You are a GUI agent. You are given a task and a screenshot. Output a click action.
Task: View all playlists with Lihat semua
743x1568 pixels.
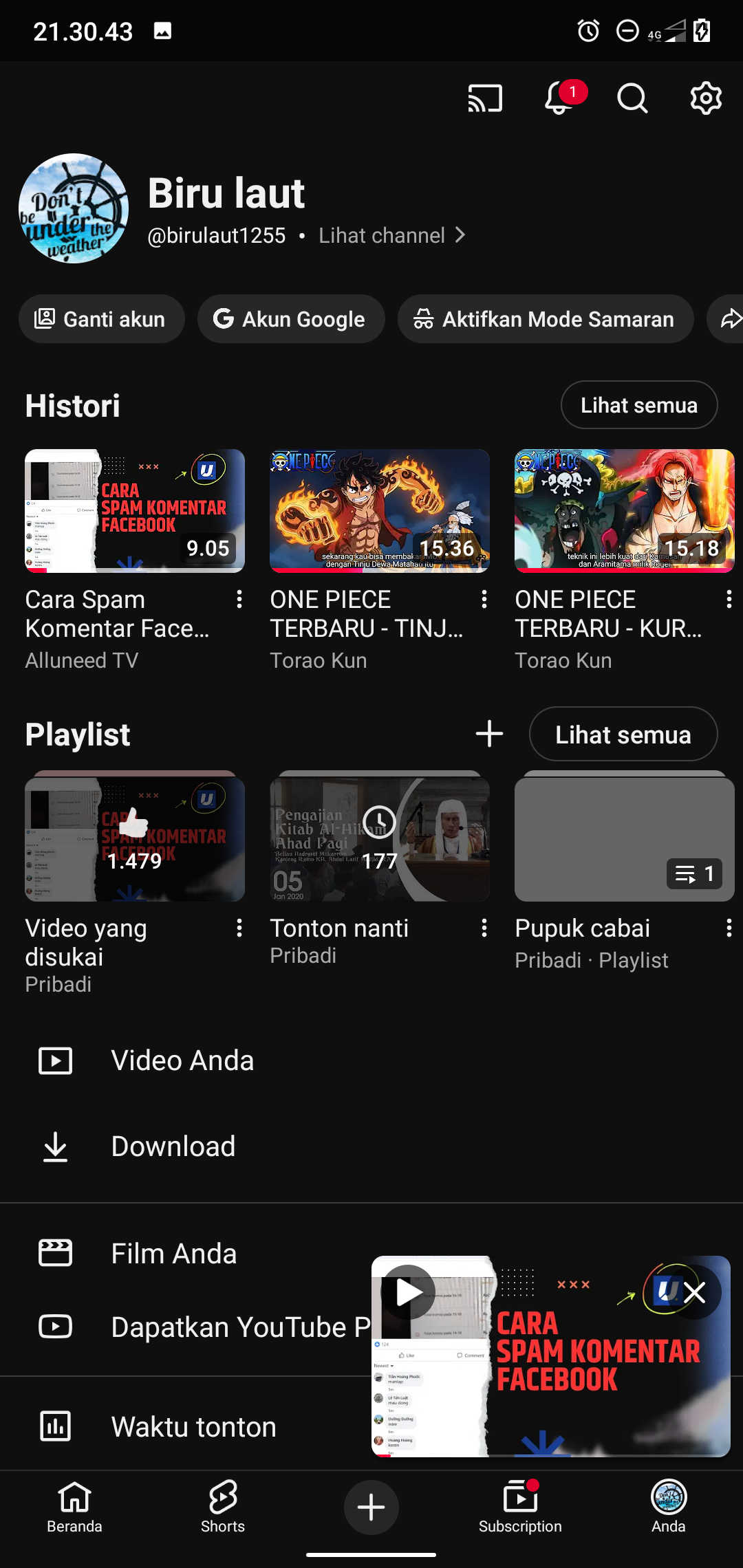[x=623, y=734]
